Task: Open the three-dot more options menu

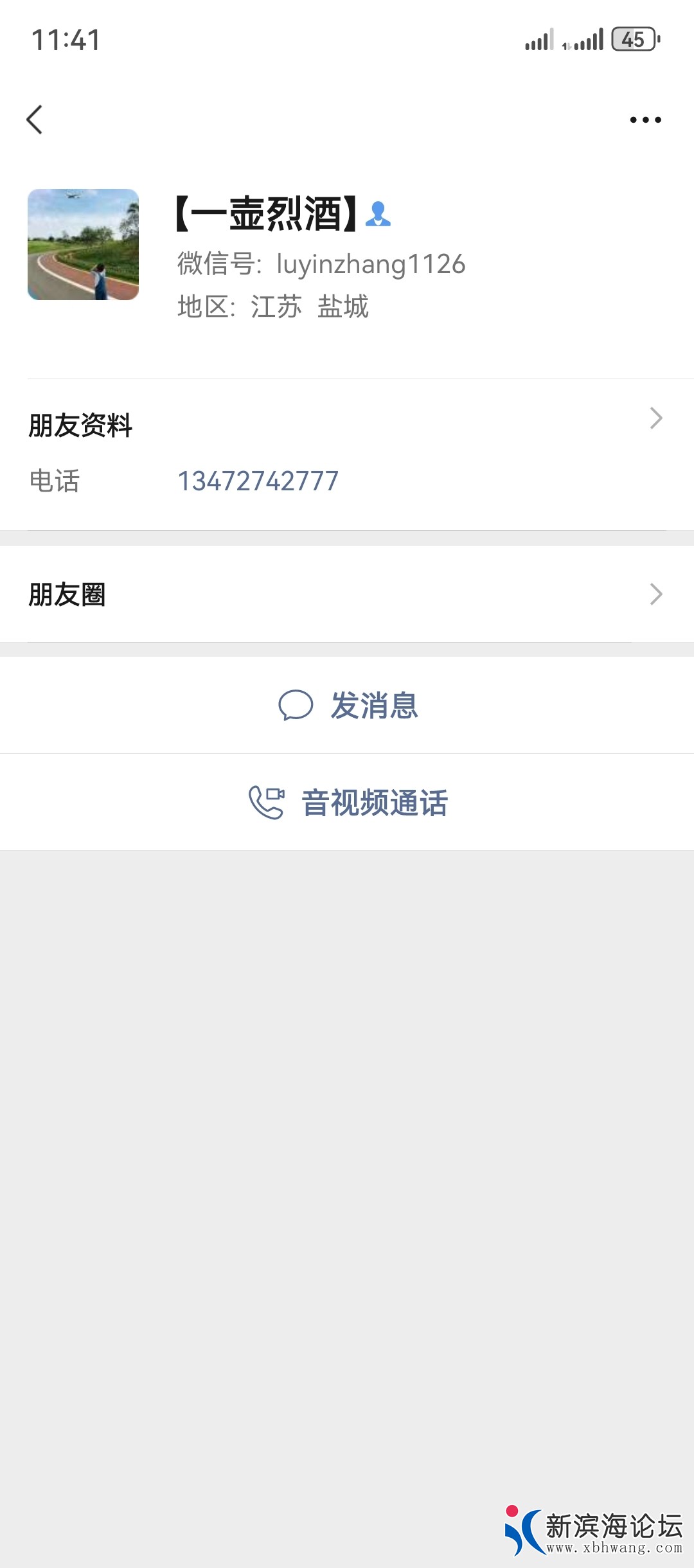Action: 645,120
